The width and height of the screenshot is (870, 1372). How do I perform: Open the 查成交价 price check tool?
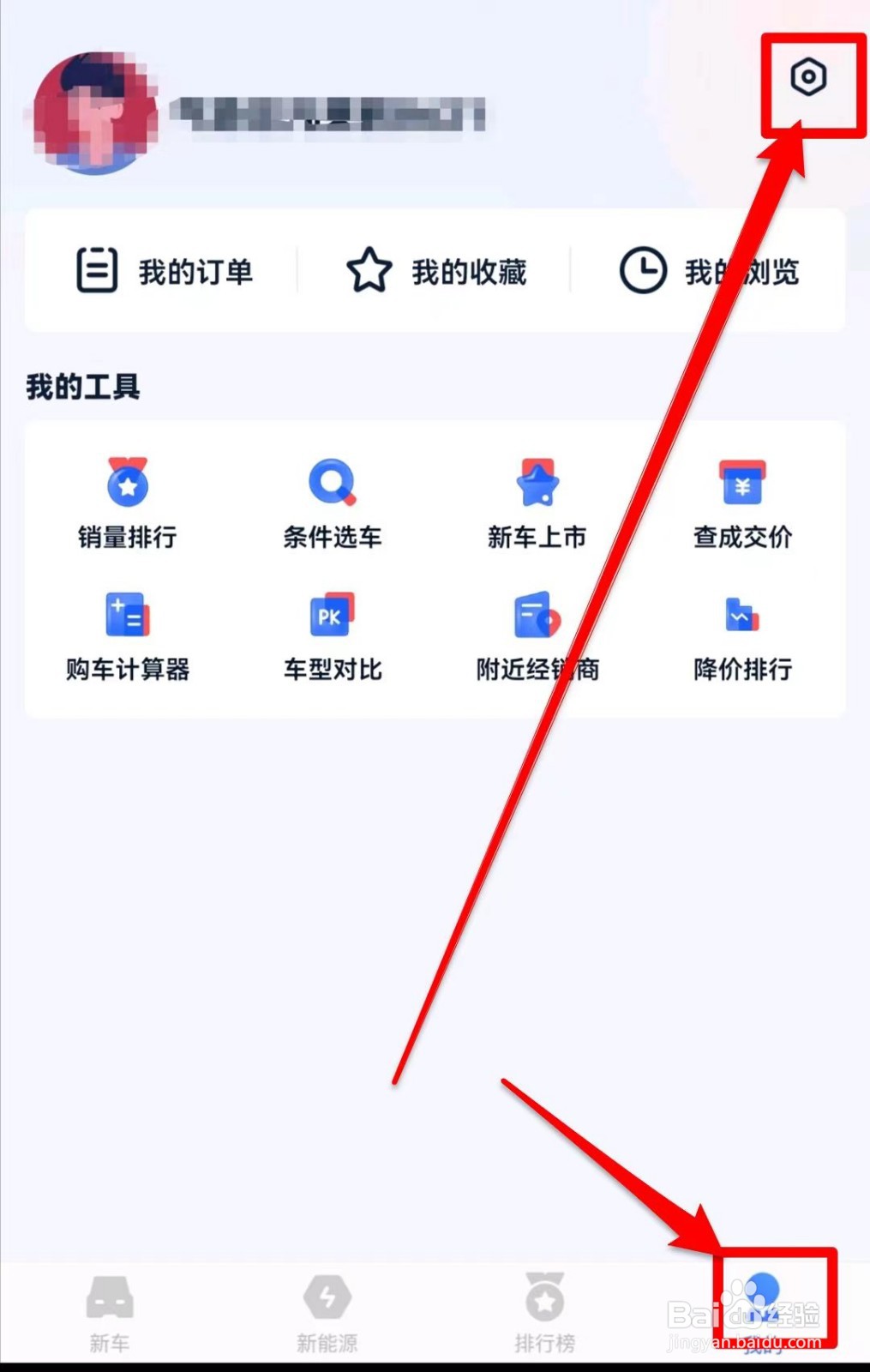(x=741, y=506)
